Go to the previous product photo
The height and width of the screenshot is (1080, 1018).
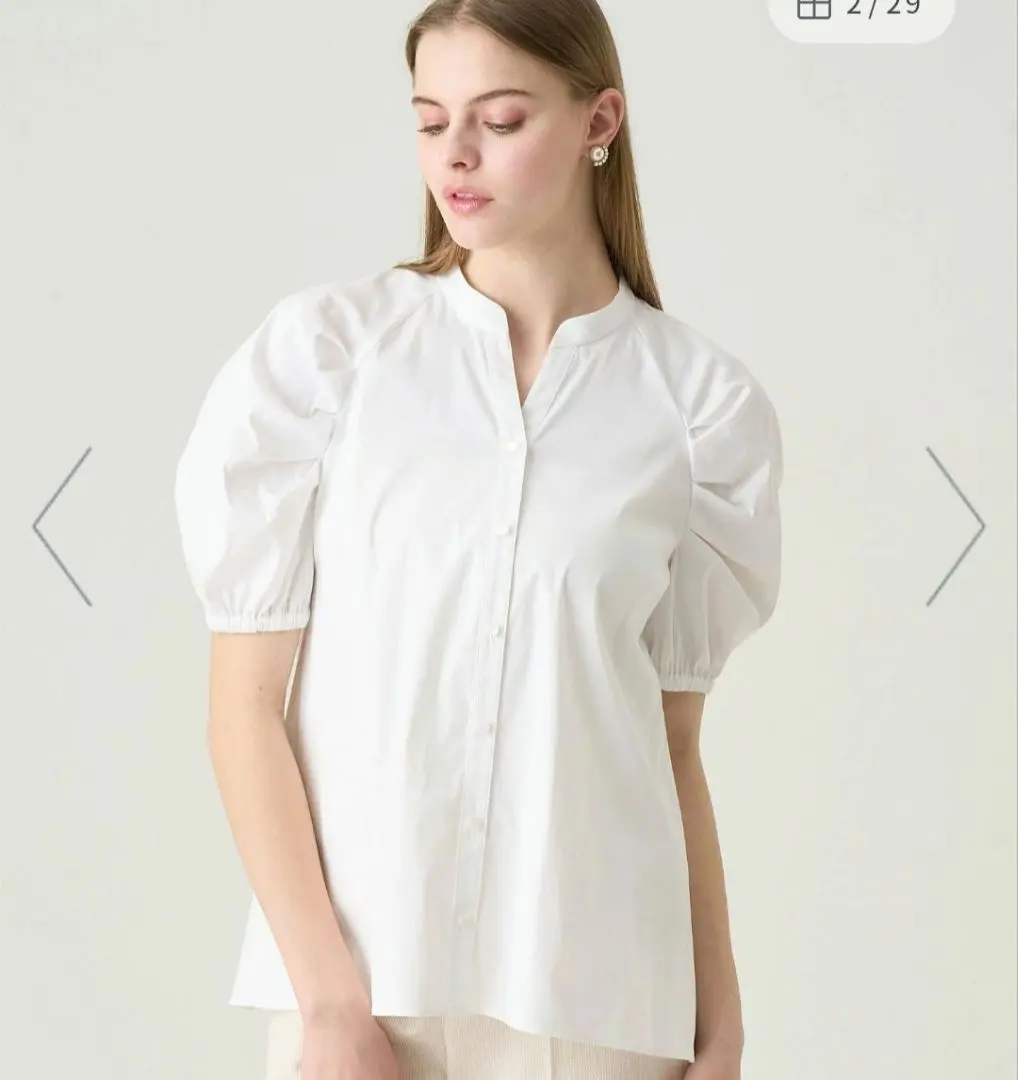coord(62,526)
